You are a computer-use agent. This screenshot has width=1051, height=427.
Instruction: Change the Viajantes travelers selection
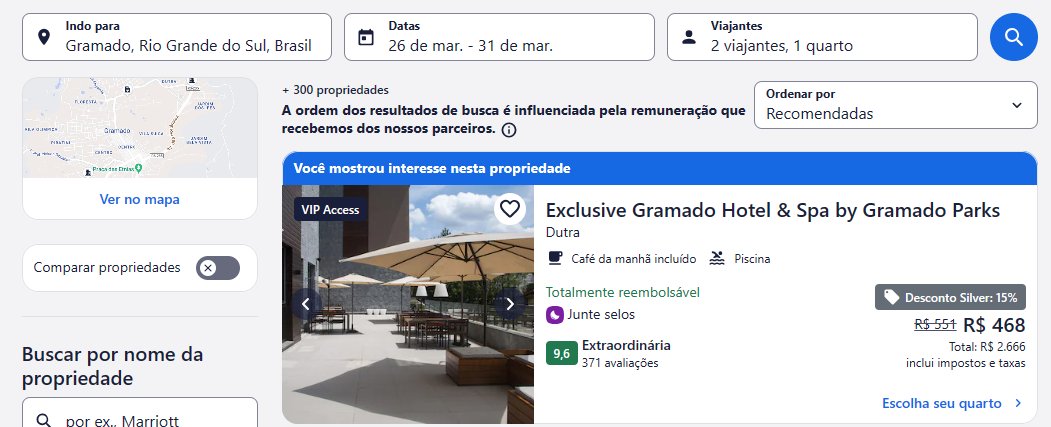click(x=822, y=37)
